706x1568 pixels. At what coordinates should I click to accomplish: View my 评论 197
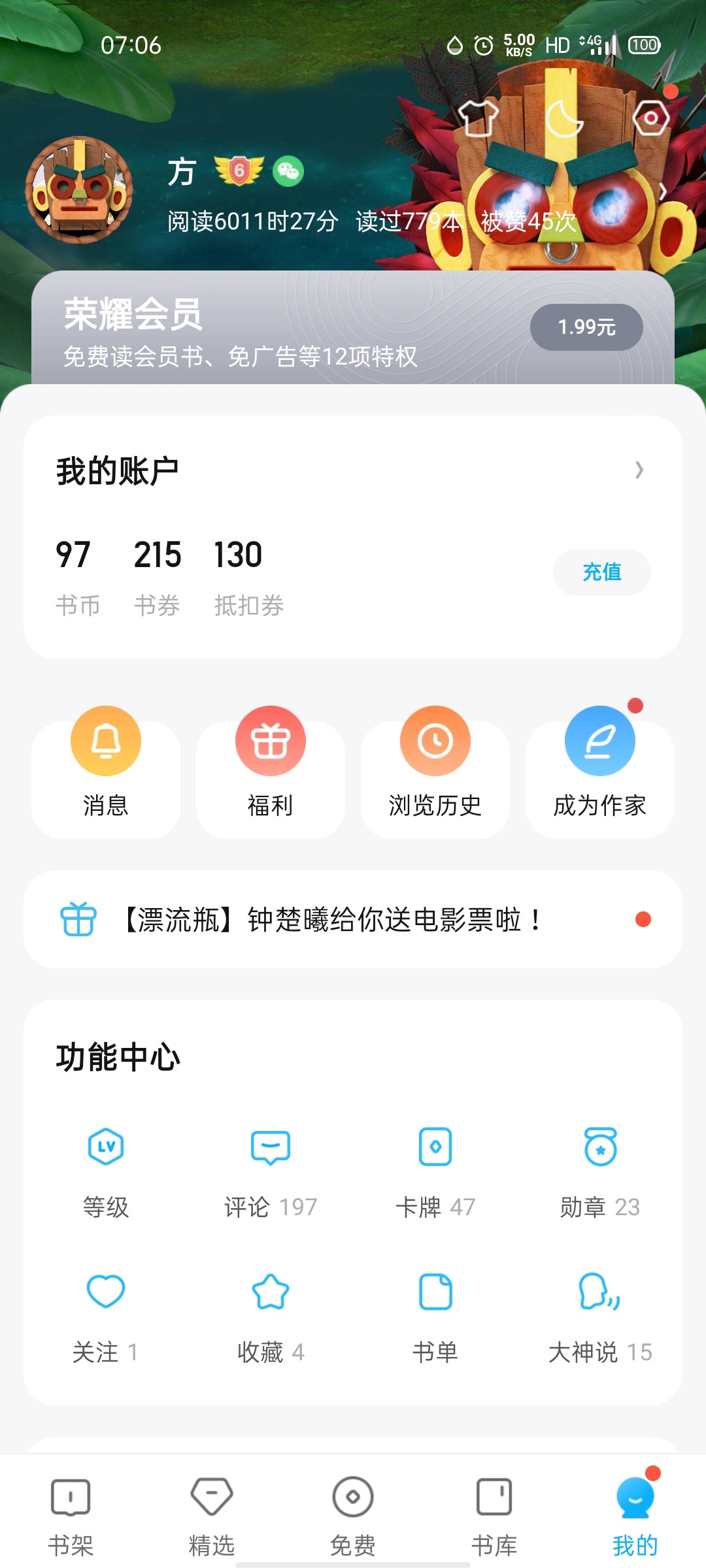pos(271,1171)
